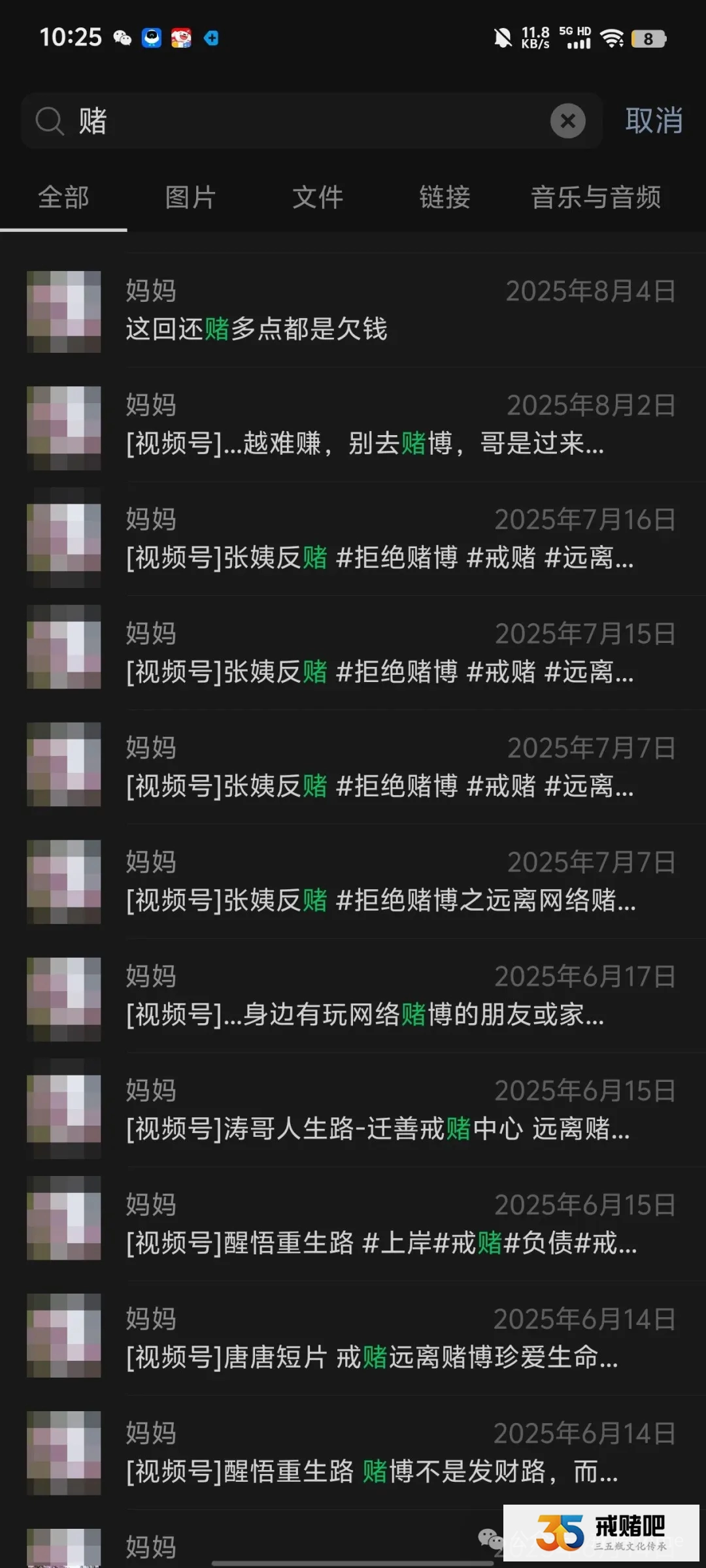Clear the search text with the X button

(x=567, y=121)
